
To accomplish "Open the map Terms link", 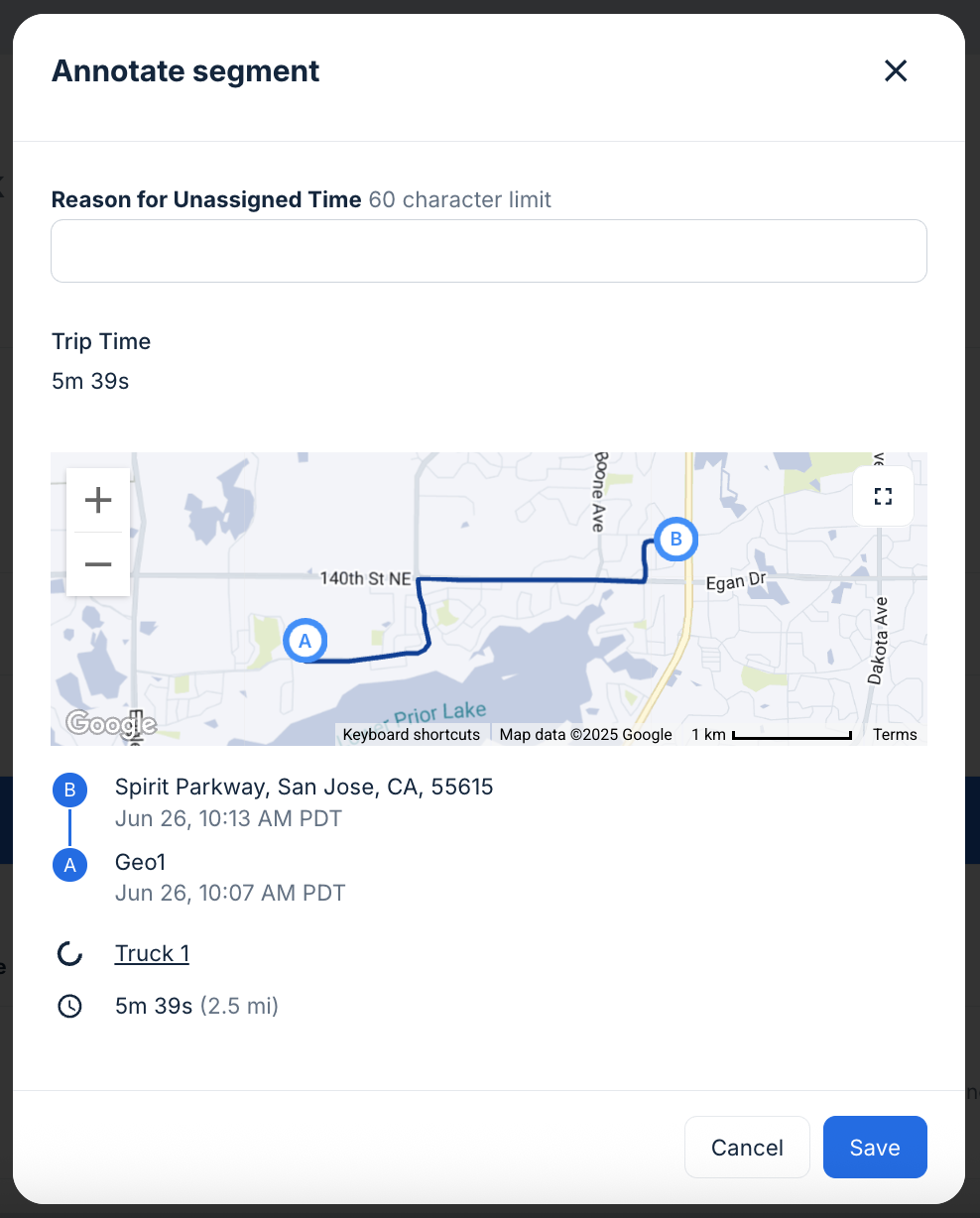I will (895, 735).
